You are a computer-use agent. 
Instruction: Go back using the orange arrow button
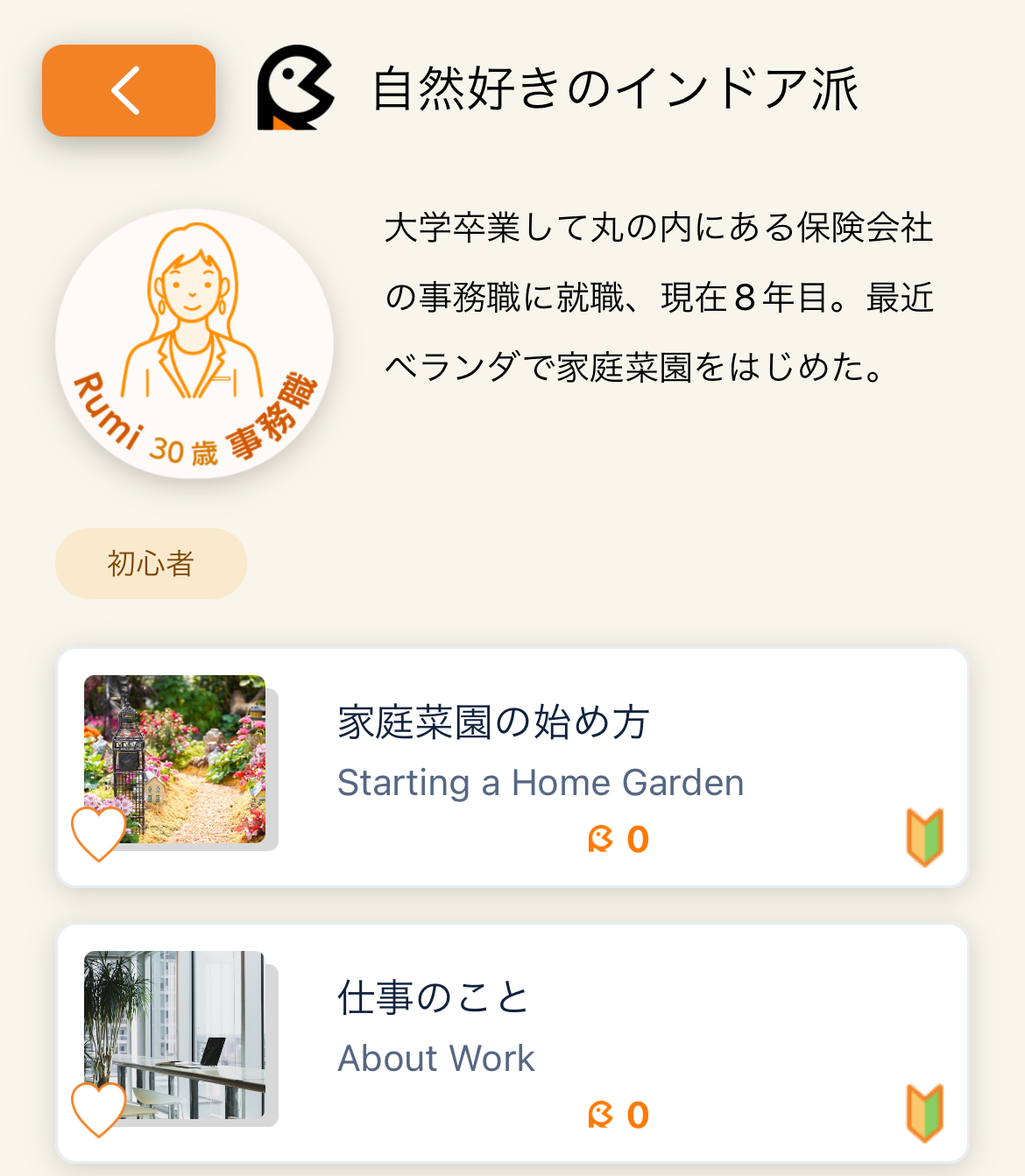129,90
